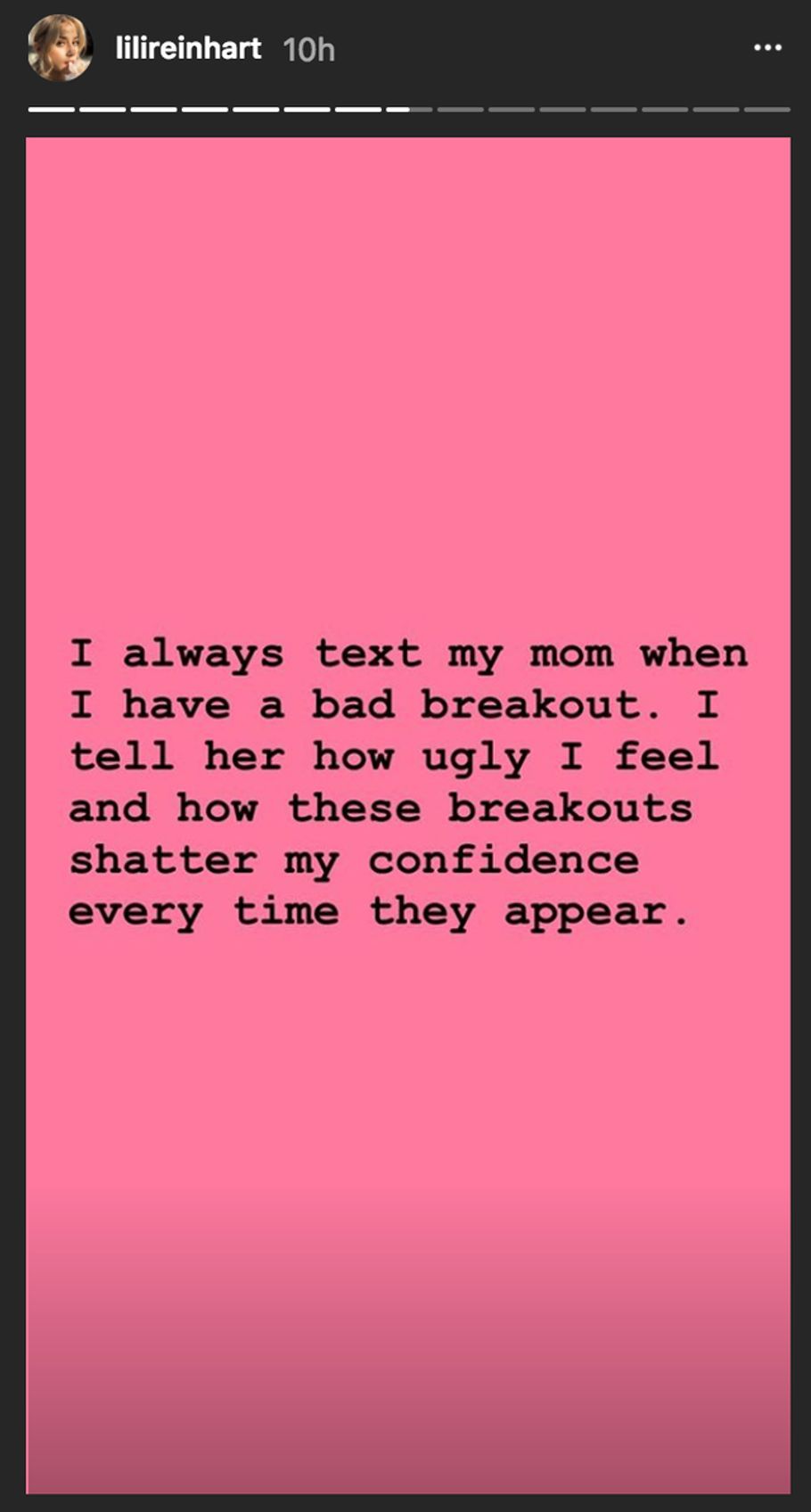The height and width of the screenshot is (1512, 811).
Task: Tap the lilireinhart username
Action: (188, 48)
